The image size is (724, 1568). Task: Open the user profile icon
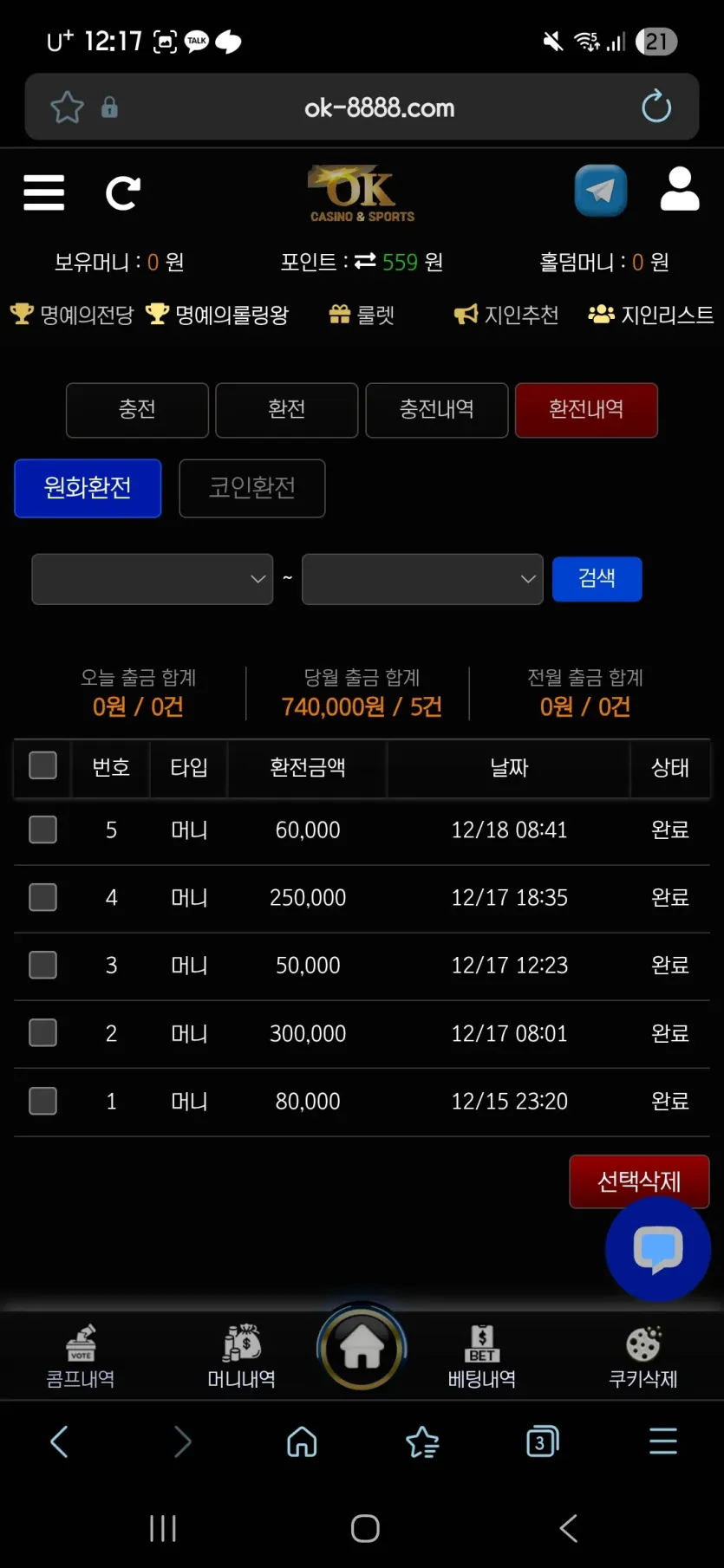tap(679, 190)
